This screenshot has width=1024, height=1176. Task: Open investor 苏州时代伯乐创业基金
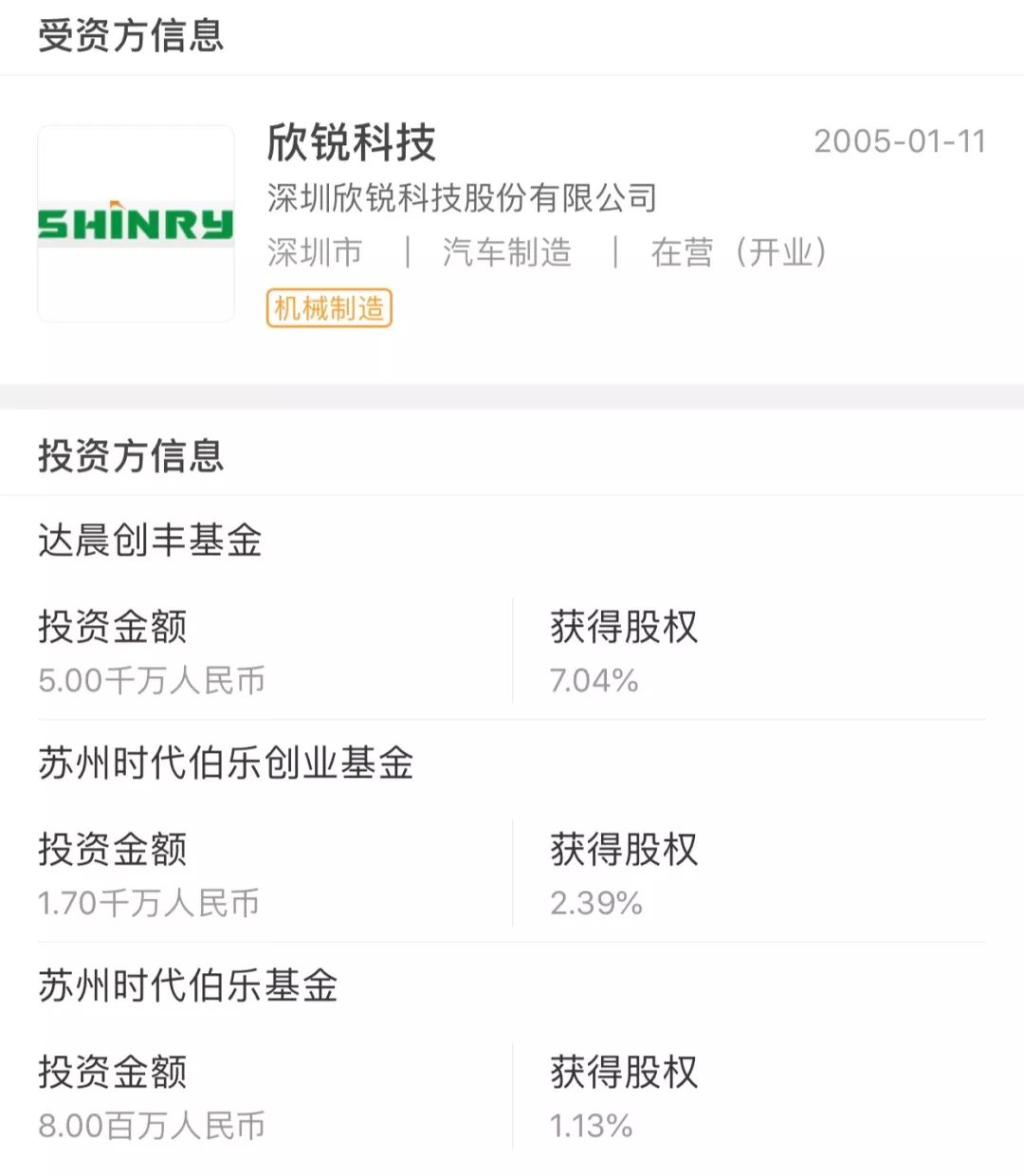point(226,763)
